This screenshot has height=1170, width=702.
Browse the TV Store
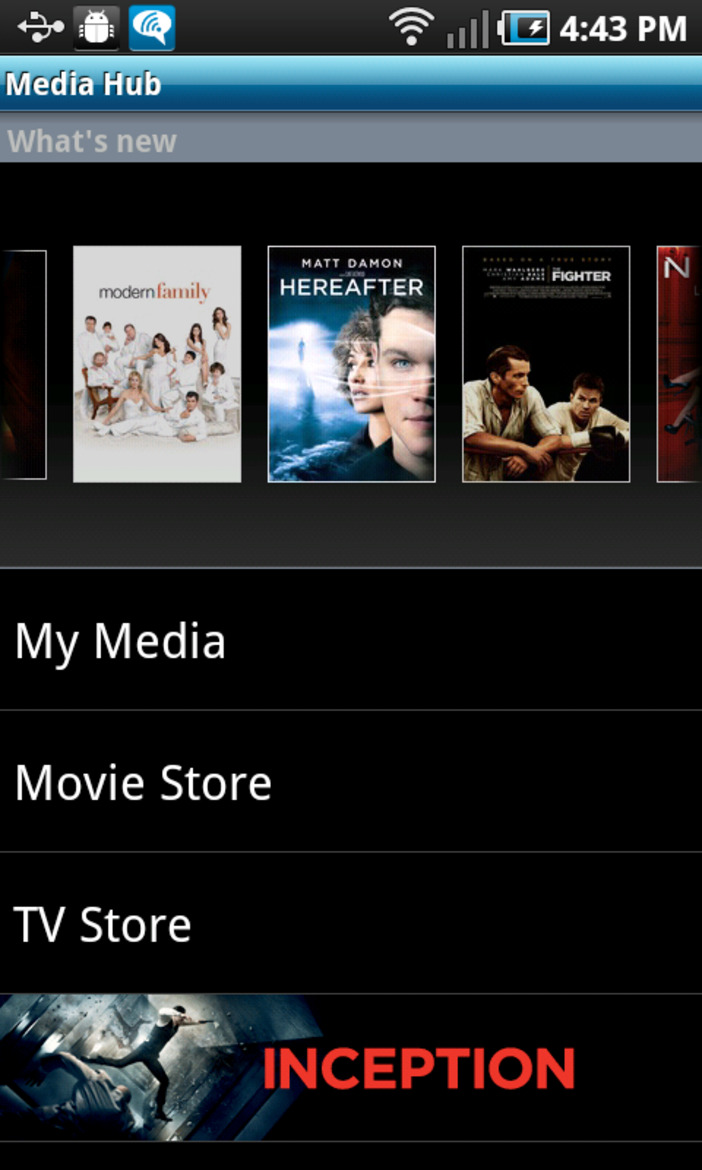(x=350, y=924)
